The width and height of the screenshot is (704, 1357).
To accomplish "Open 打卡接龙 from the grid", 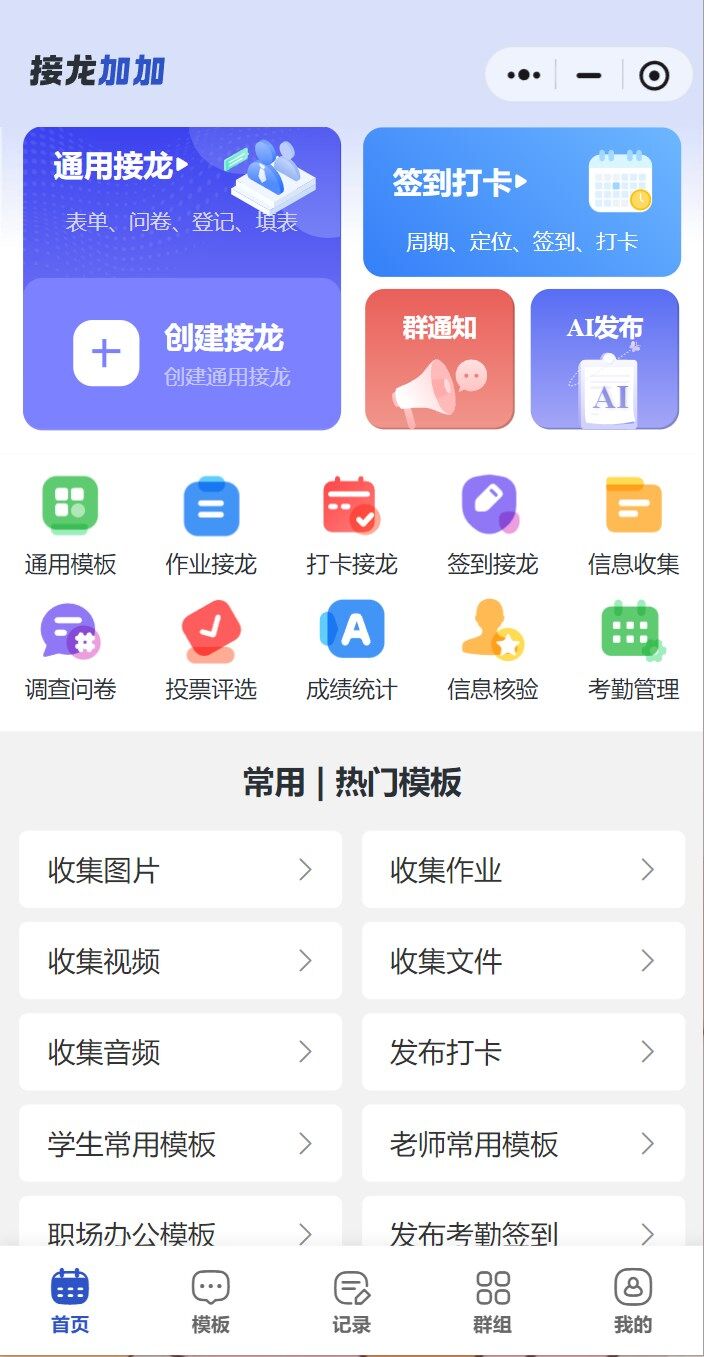I will [351, 526].
